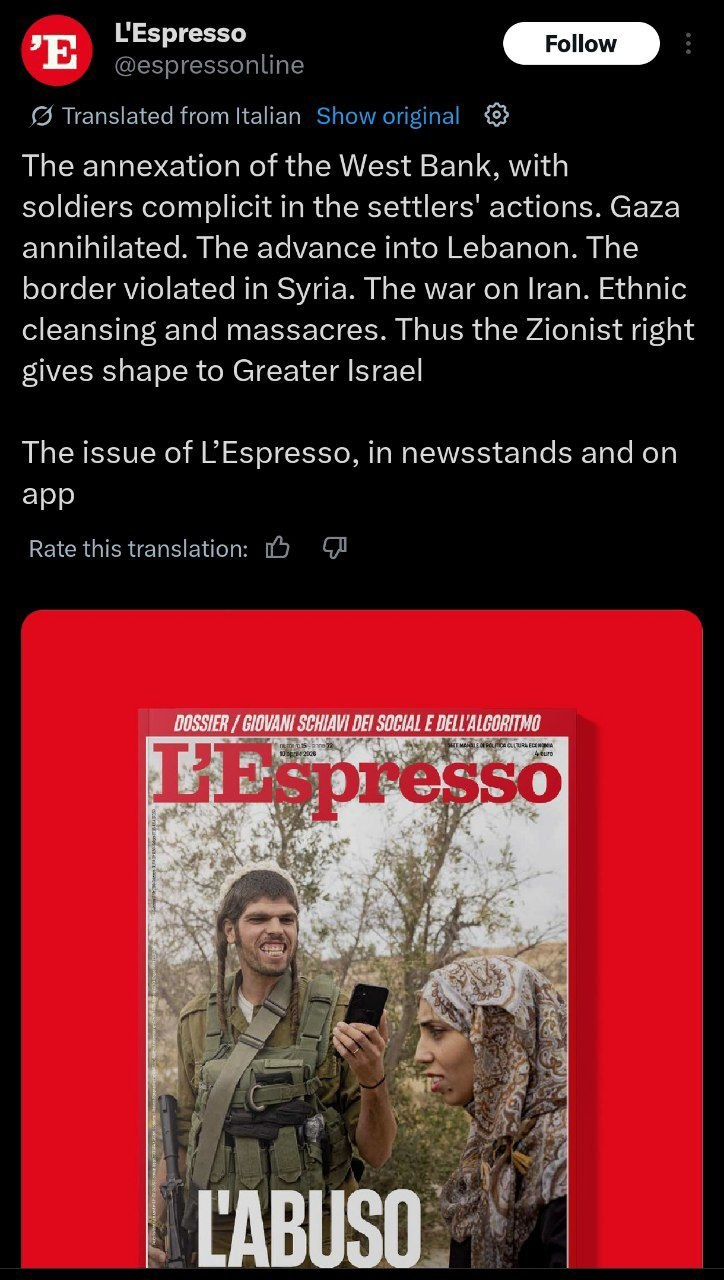Open translation settings gear
The width and height of the screenshot is (724, 1280).
[496, 116]
